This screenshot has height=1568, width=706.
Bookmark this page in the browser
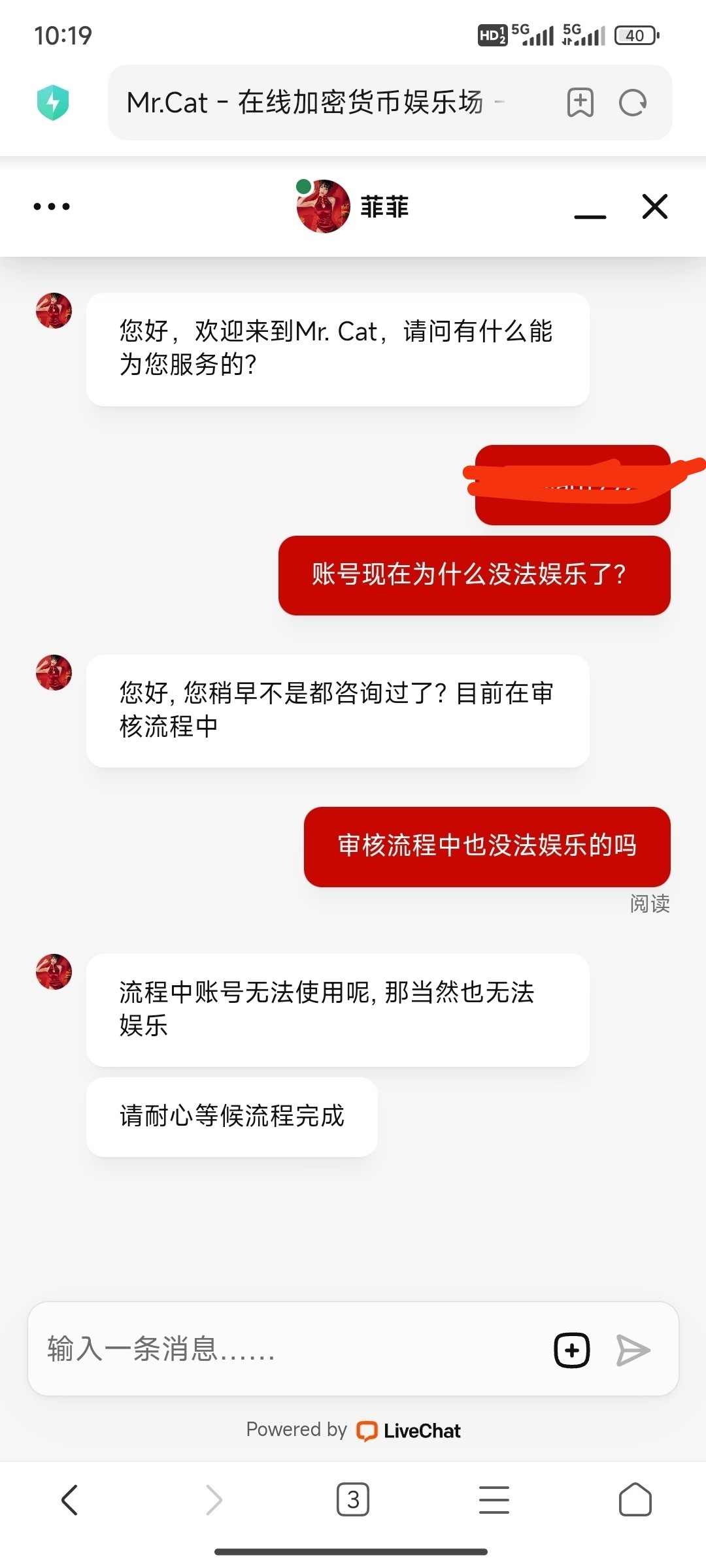pos(580,103)
